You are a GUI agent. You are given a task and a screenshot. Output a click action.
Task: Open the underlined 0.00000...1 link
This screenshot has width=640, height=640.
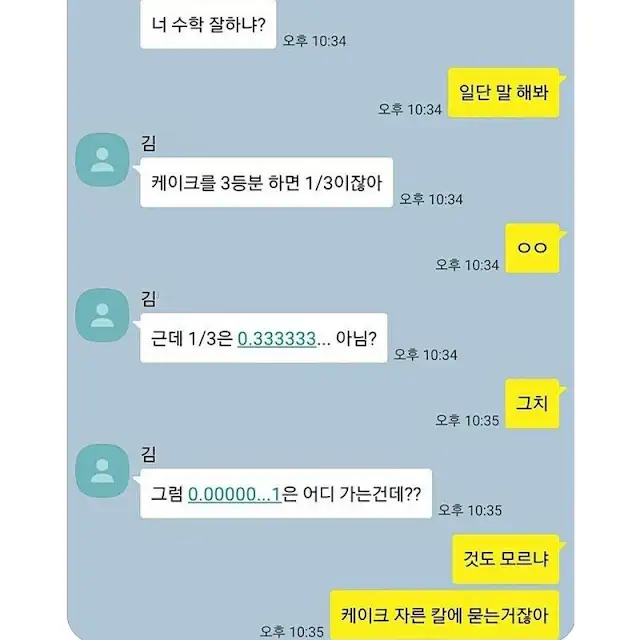click(x=235, y=494)
